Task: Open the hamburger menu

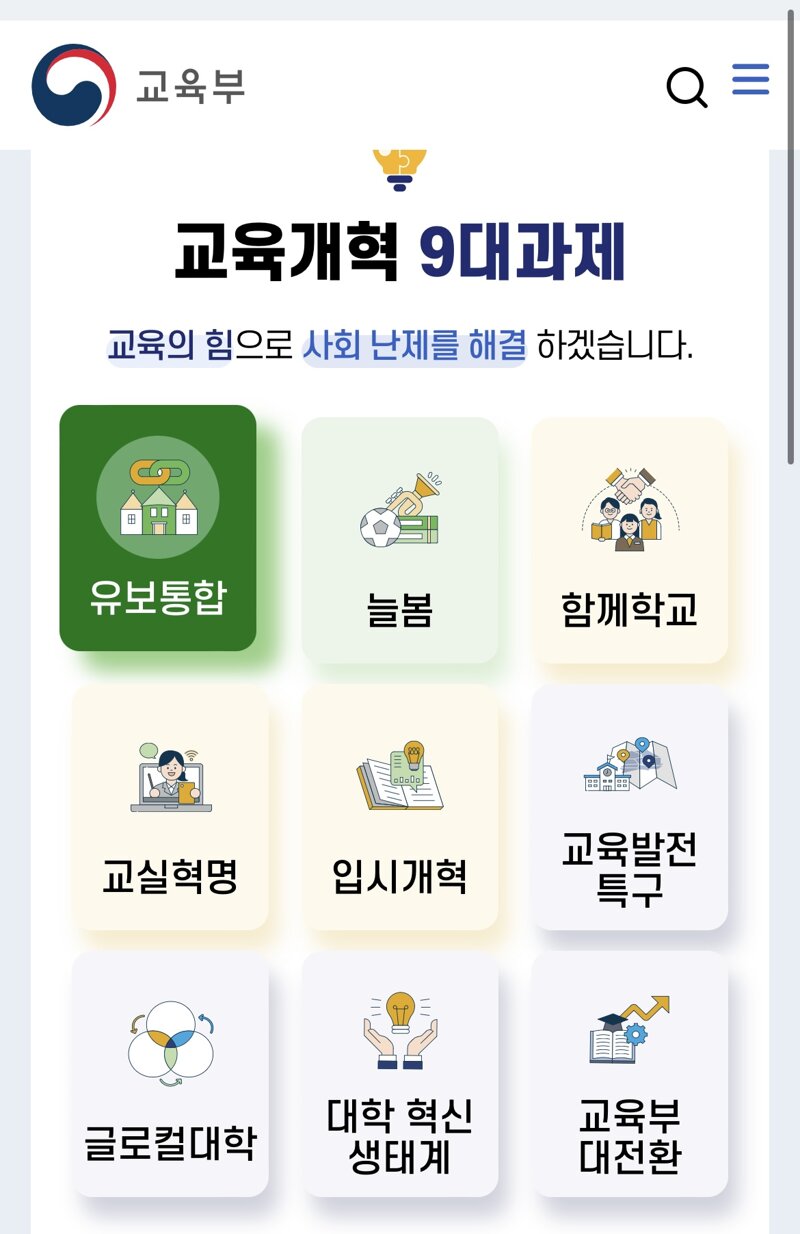Action: (750, 79)
